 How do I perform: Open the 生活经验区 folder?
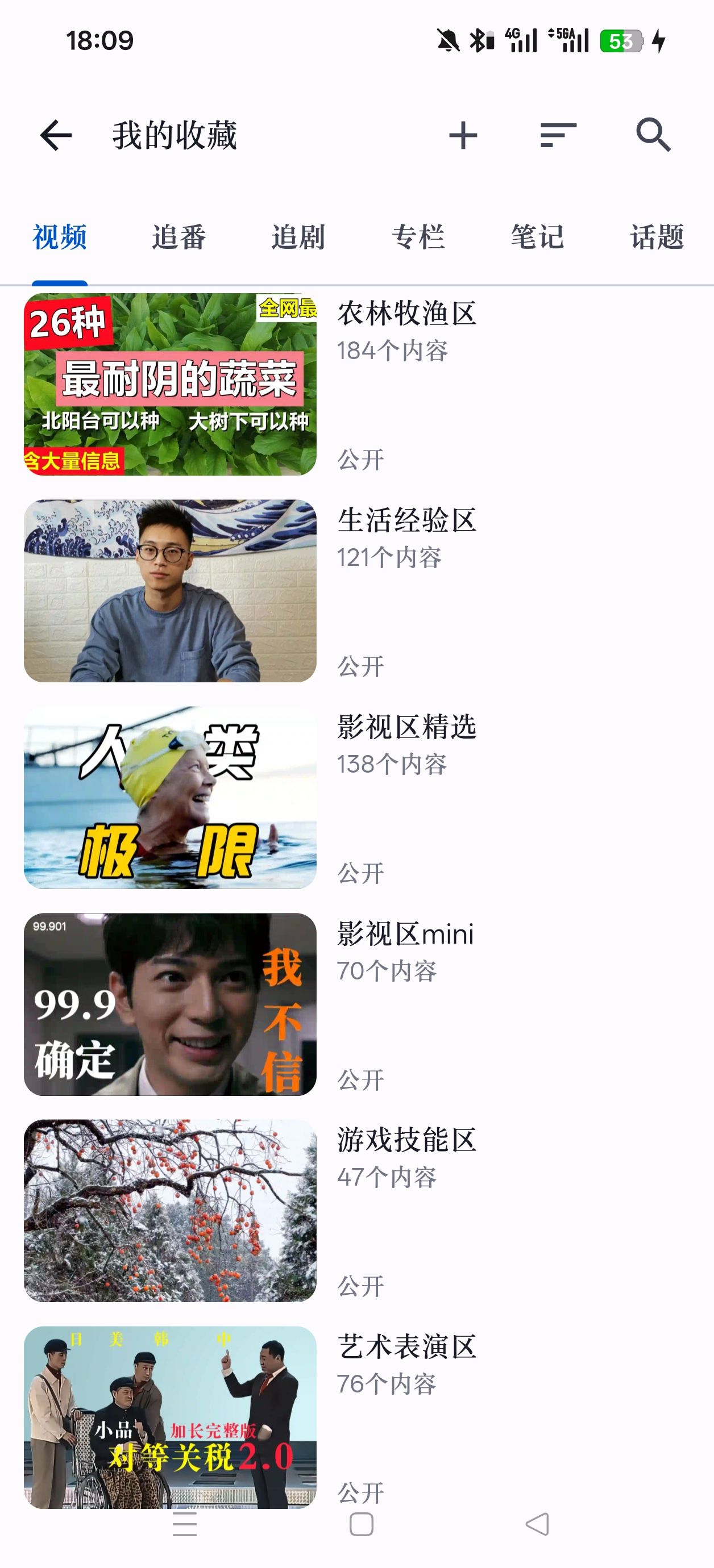[x=406, y=521]
